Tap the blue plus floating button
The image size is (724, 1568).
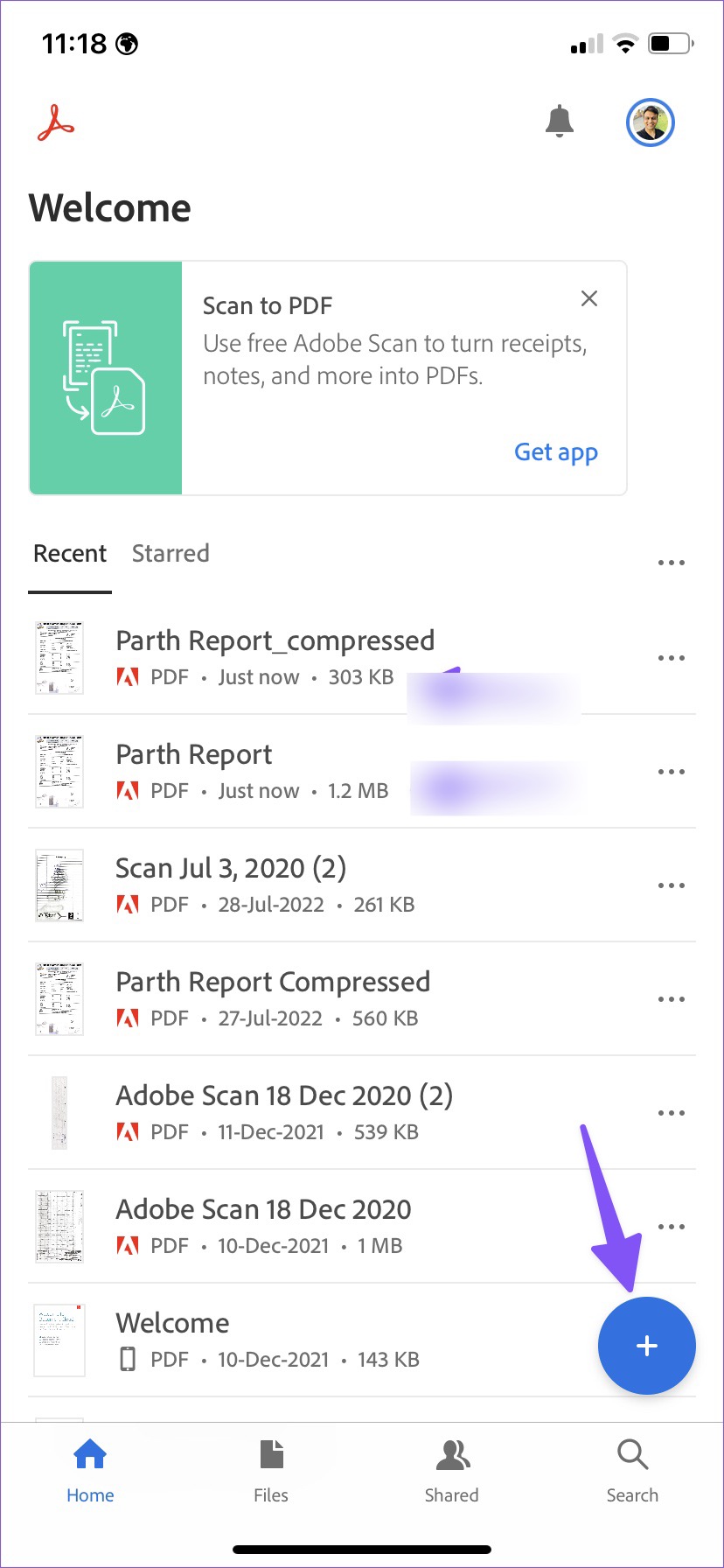tap(647, 1346)
